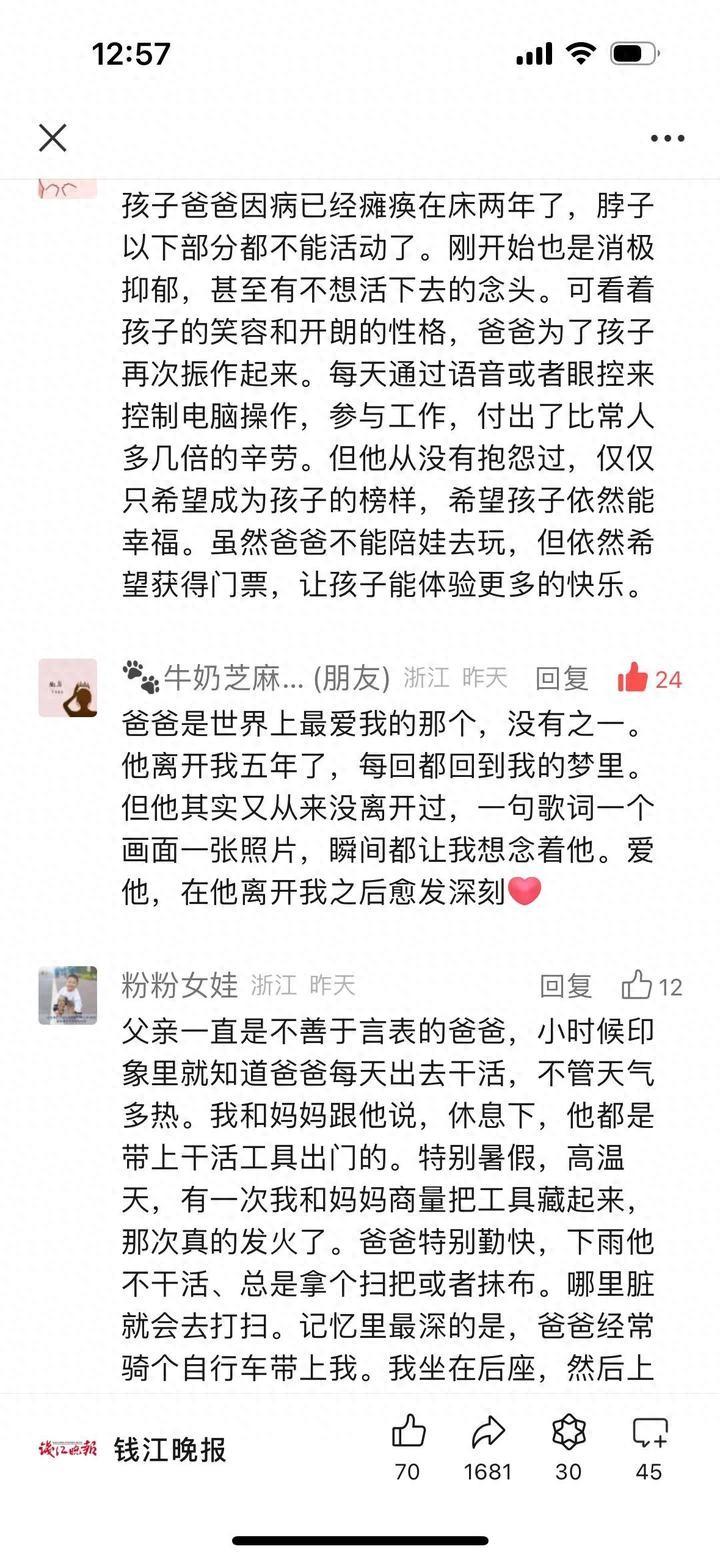720x1560 pixels.
Task: Unlike 牛奶芝麻's comment with 24 likes
Action: (633, 679)
